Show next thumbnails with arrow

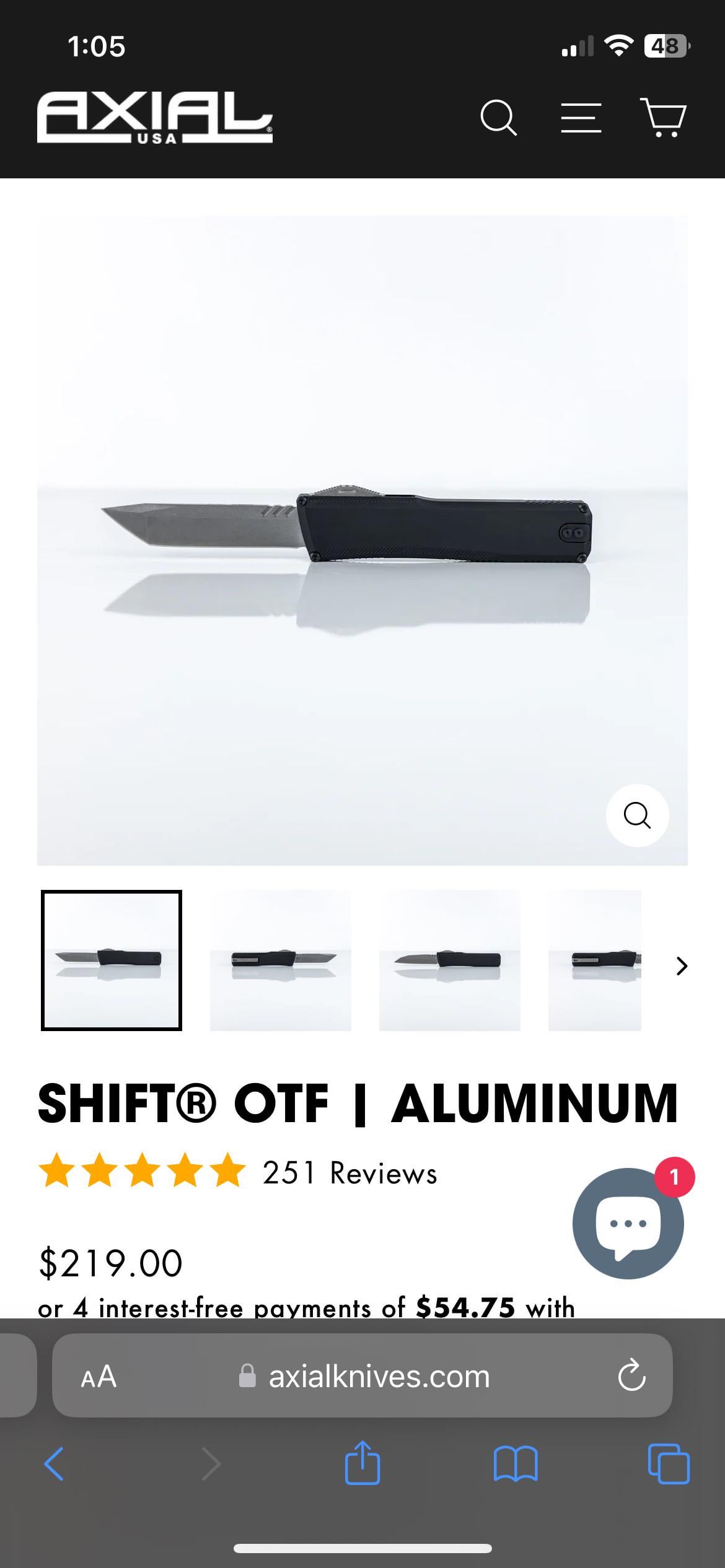[682, 966]
